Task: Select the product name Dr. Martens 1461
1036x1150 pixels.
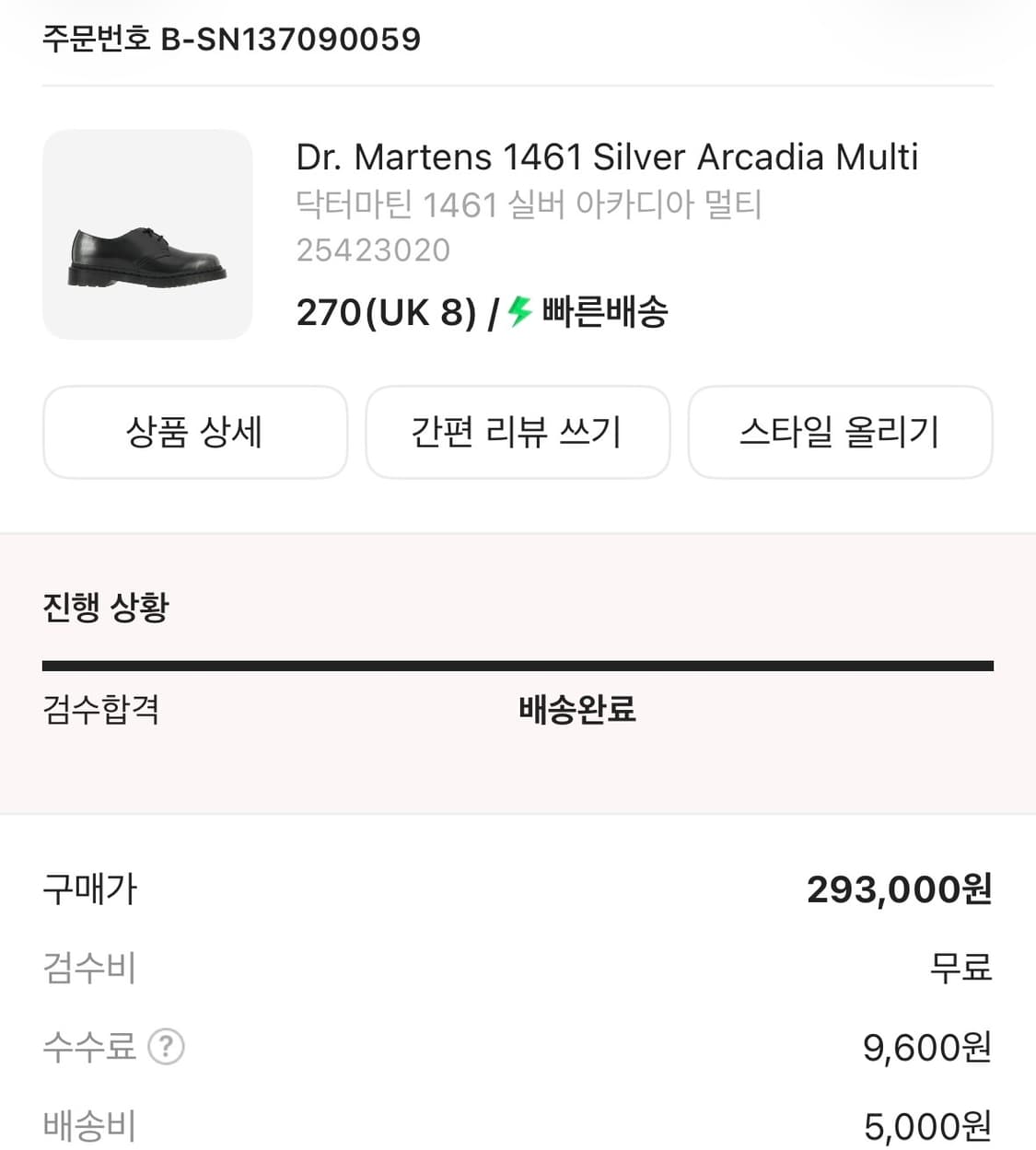Action: click(x=606, y=157)
